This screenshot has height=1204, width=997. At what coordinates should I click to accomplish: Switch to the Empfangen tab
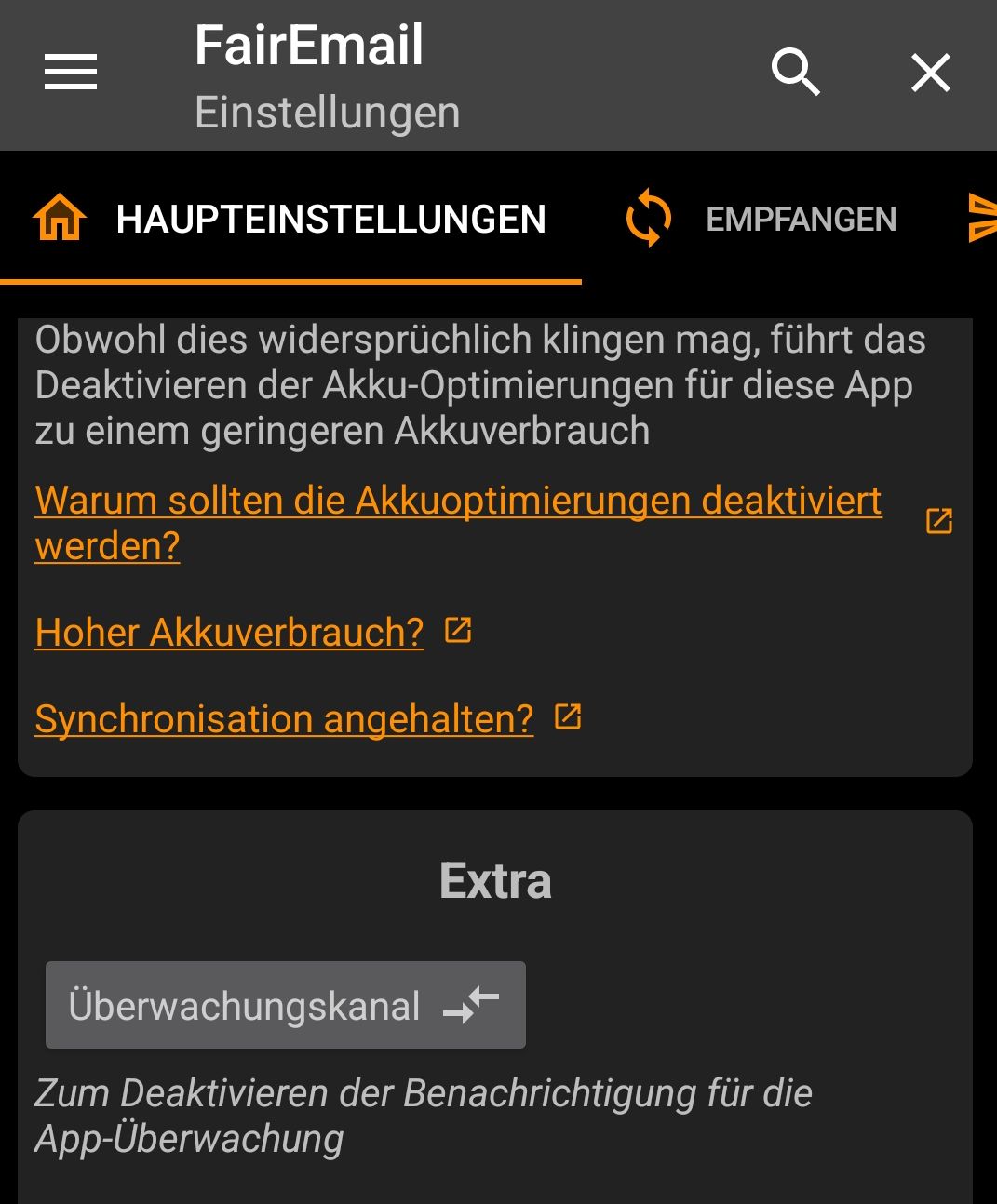coord(802,218)
